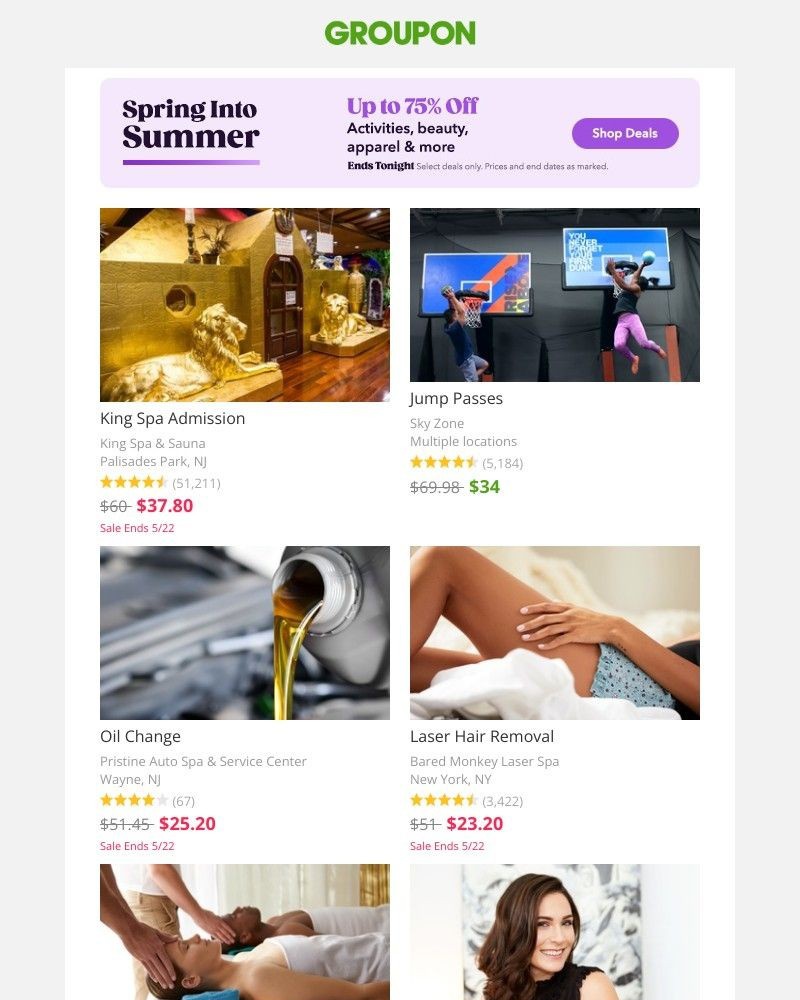The image size is (800, 1000).
Task: Select the Laser Hair Removal title
Action: (x=481, y=737)
